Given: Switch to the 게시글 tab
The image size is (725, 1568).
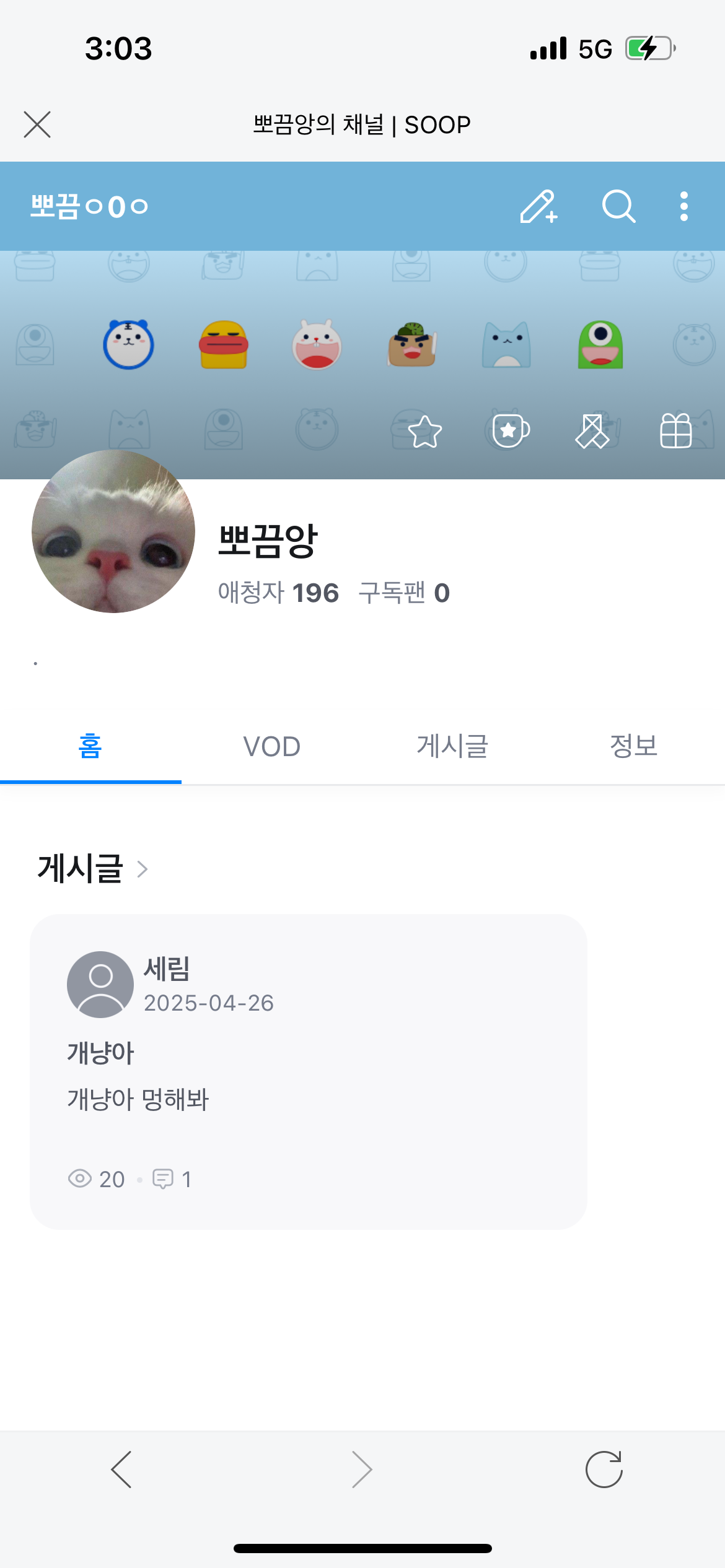Looking at the screenshot, I should (452, 746).
